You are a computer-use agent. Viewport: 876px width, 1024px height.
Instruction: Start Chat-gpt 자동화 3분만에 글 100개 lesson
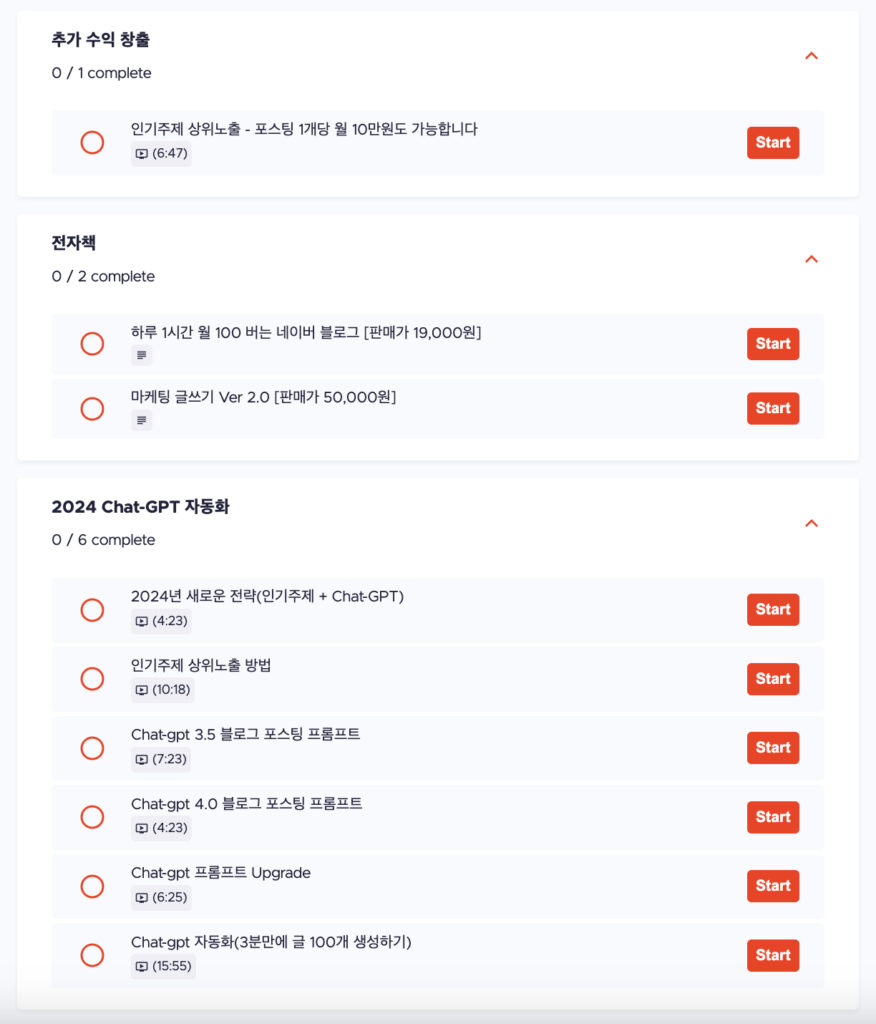coord(772,955)
